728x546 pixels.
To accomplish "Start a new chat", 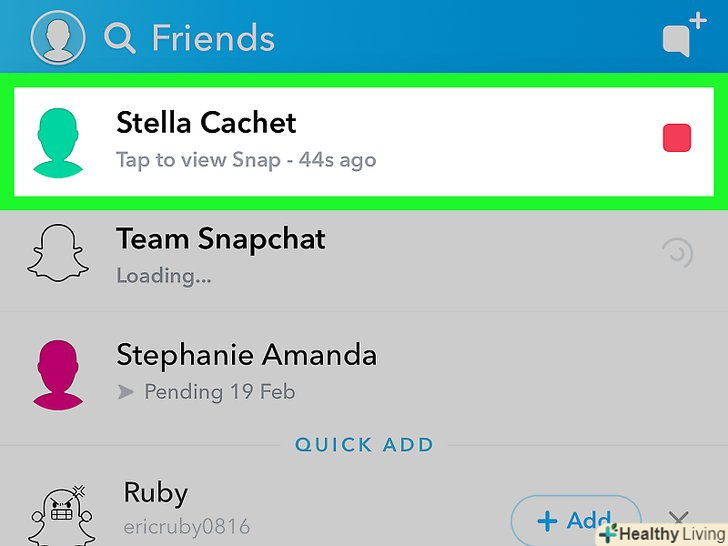I will pos(683,36).
